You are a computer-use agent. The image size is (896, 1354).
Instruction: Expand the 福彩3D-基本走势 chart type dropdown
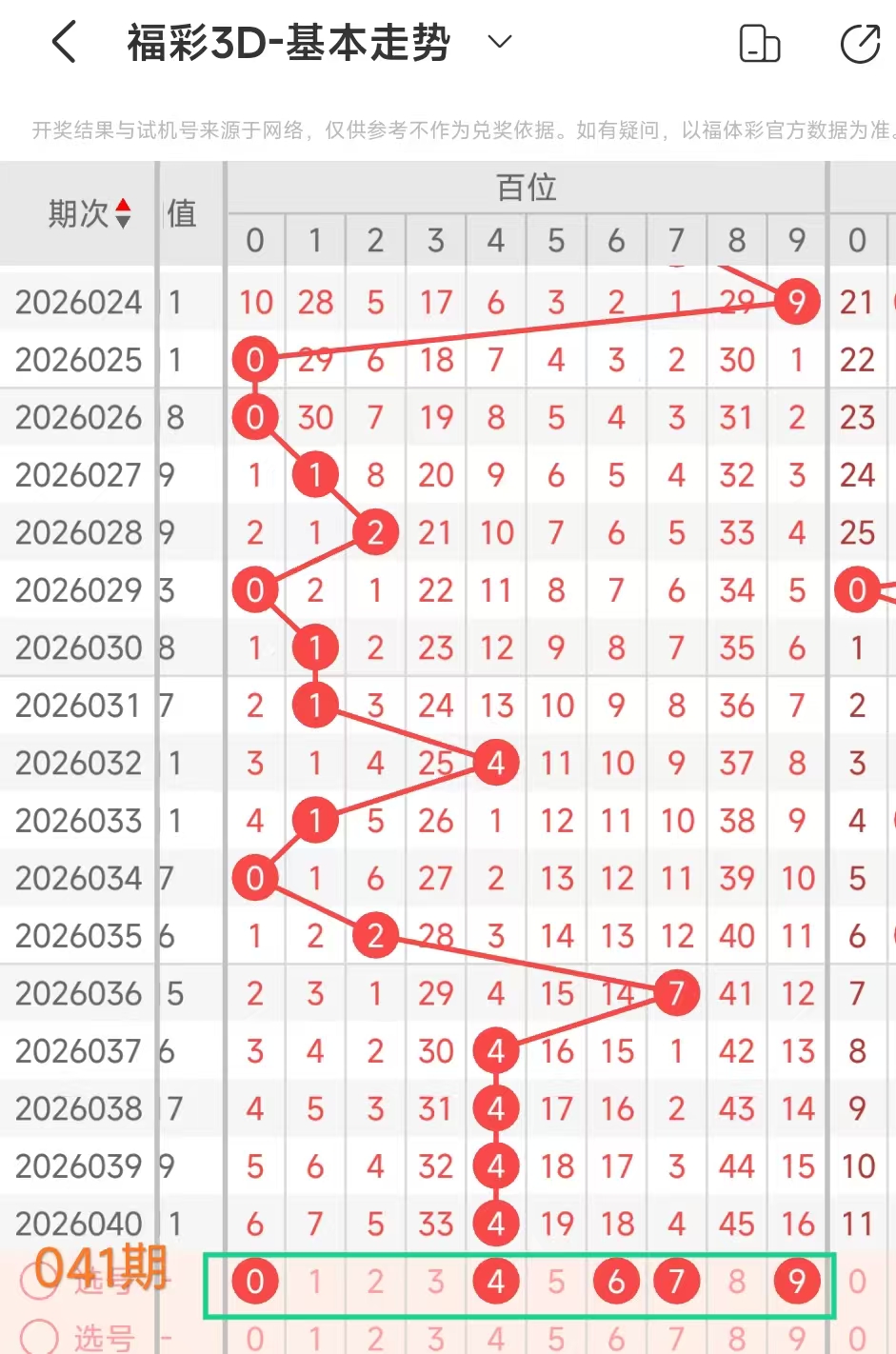(x=499, y=42)
